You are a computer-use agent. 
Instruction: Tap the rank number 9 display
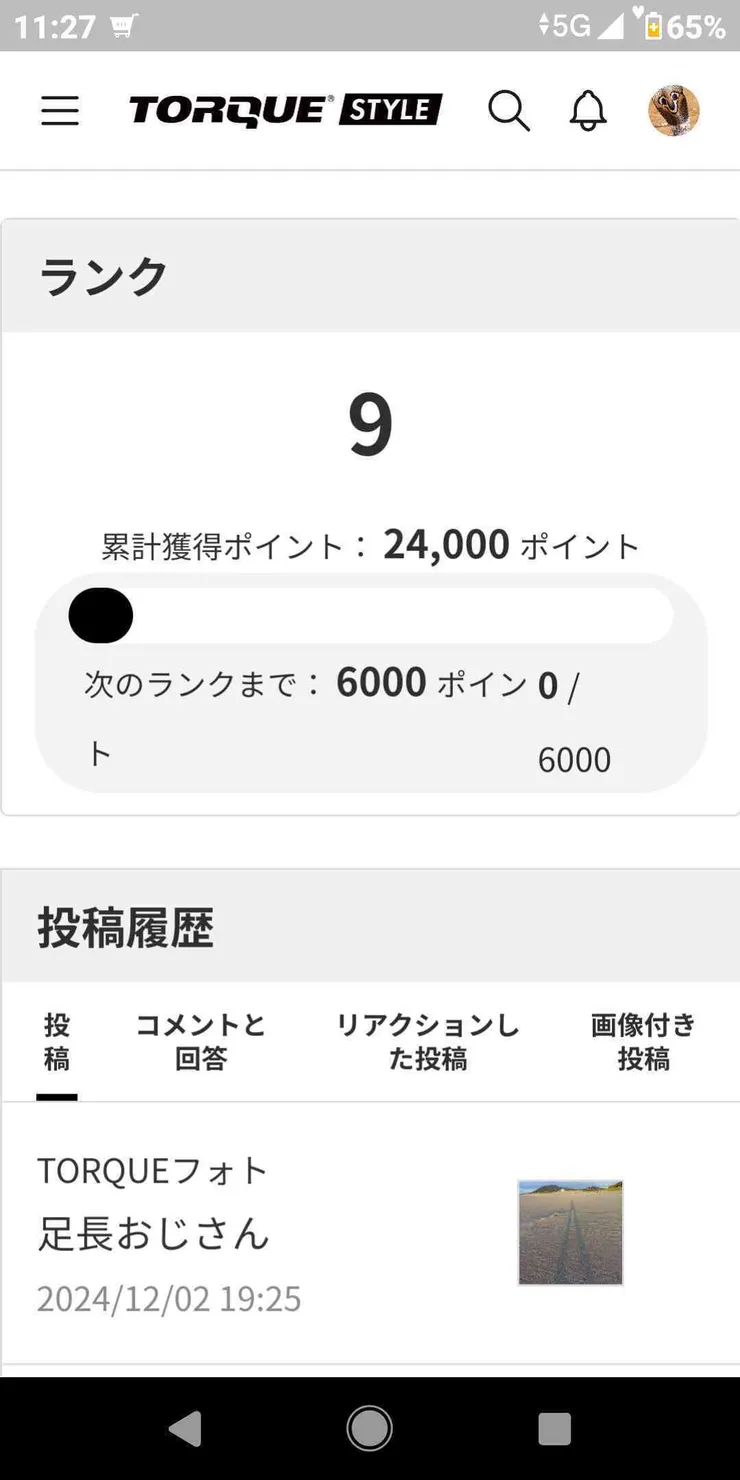click(x=370, y=424)
